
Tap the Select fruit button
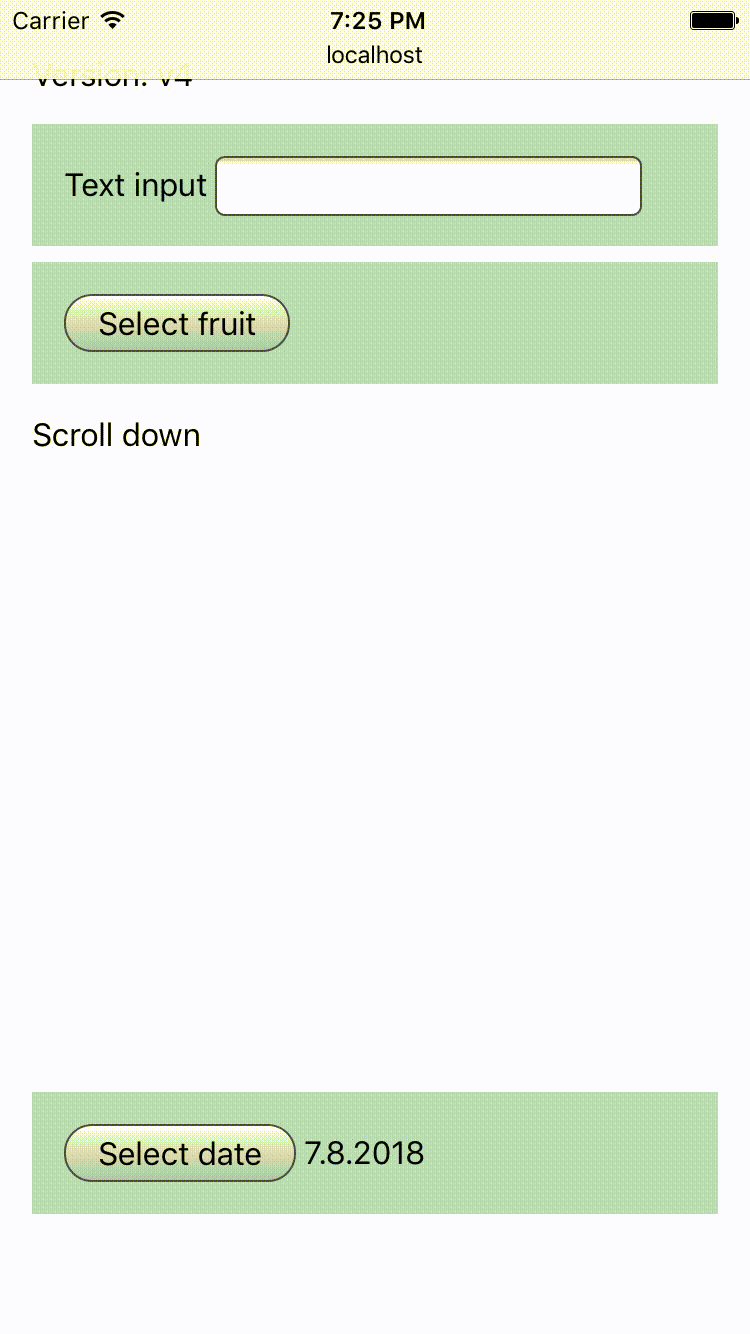[177, 323]
